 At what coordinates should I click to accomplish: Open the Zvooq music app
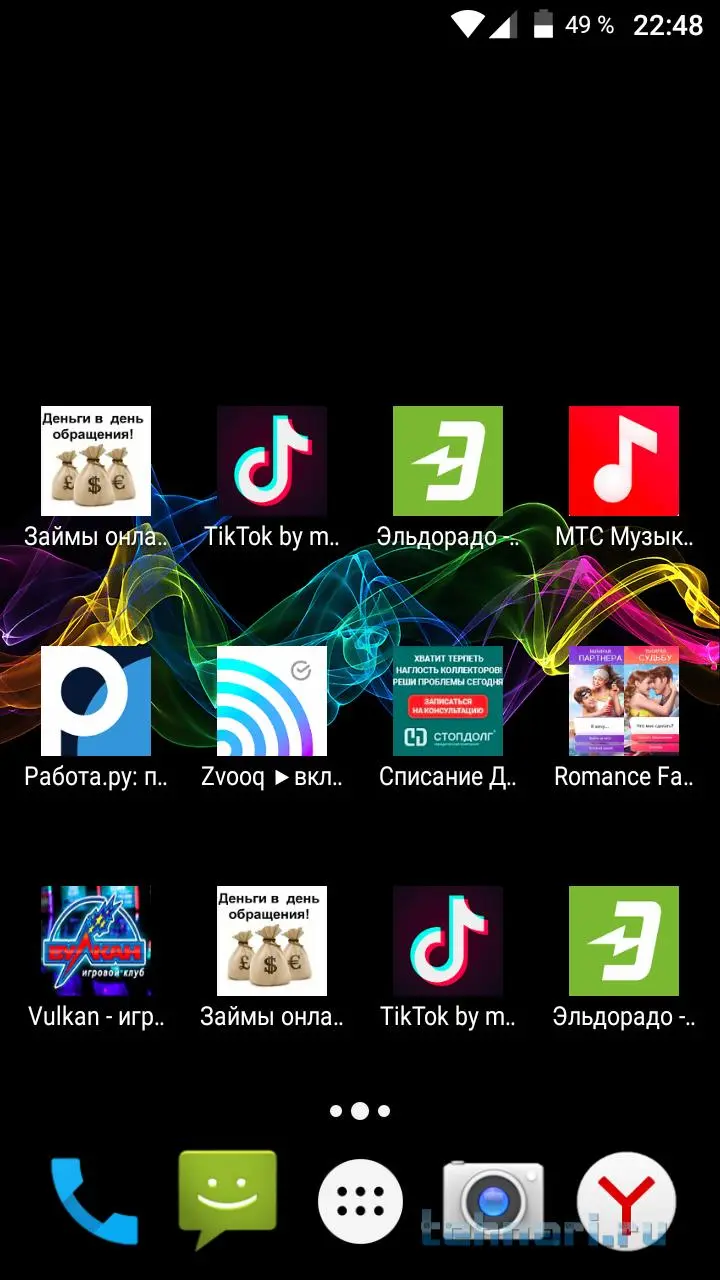[x=272, y=701]
